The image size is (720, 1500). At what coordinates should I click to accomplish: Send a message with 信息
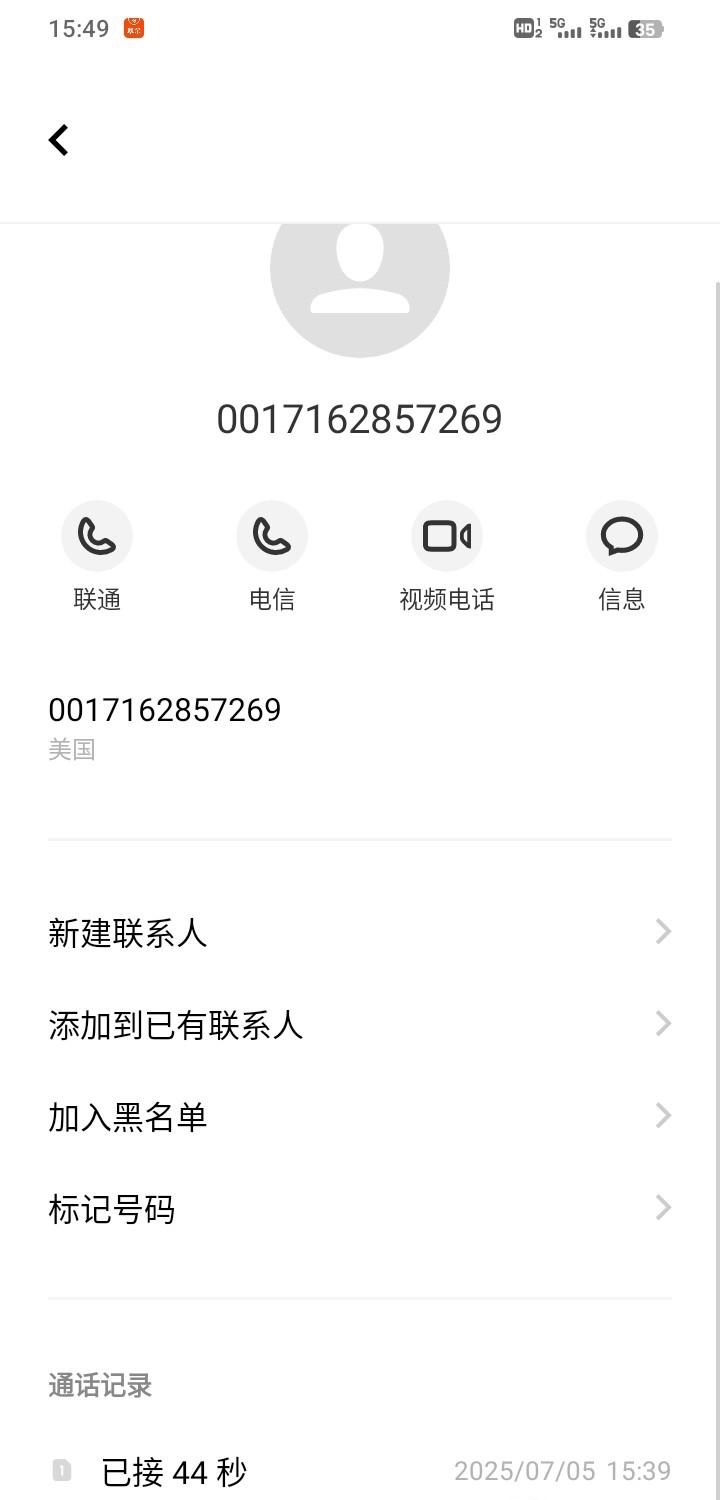pyautogui.click(x=621, y=537)
